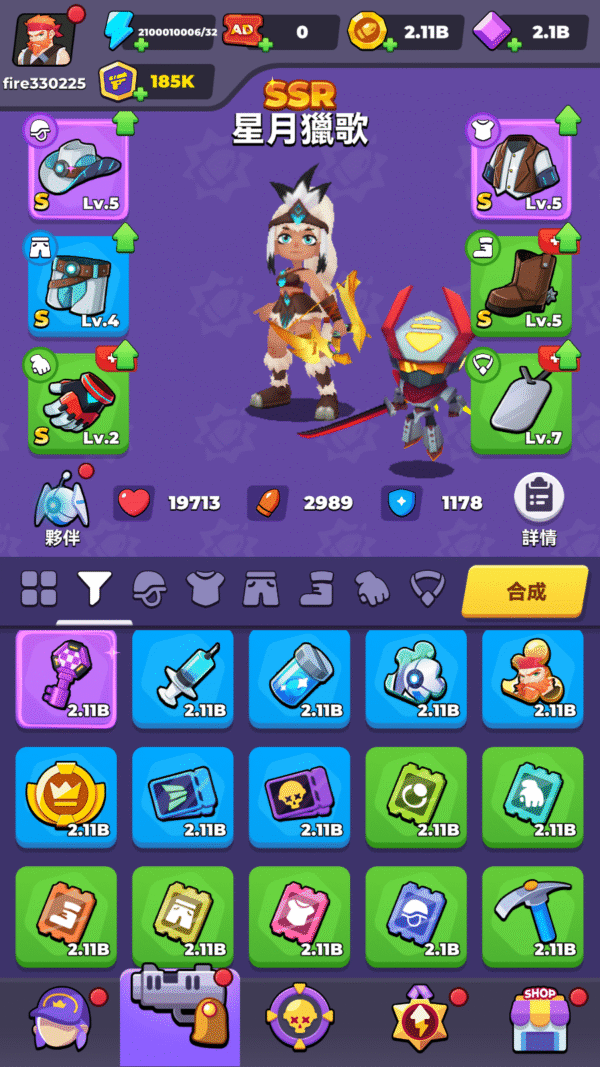Filter inventory by helmet category
Viewport: 600px width, 1067px height.
[149, 590]
